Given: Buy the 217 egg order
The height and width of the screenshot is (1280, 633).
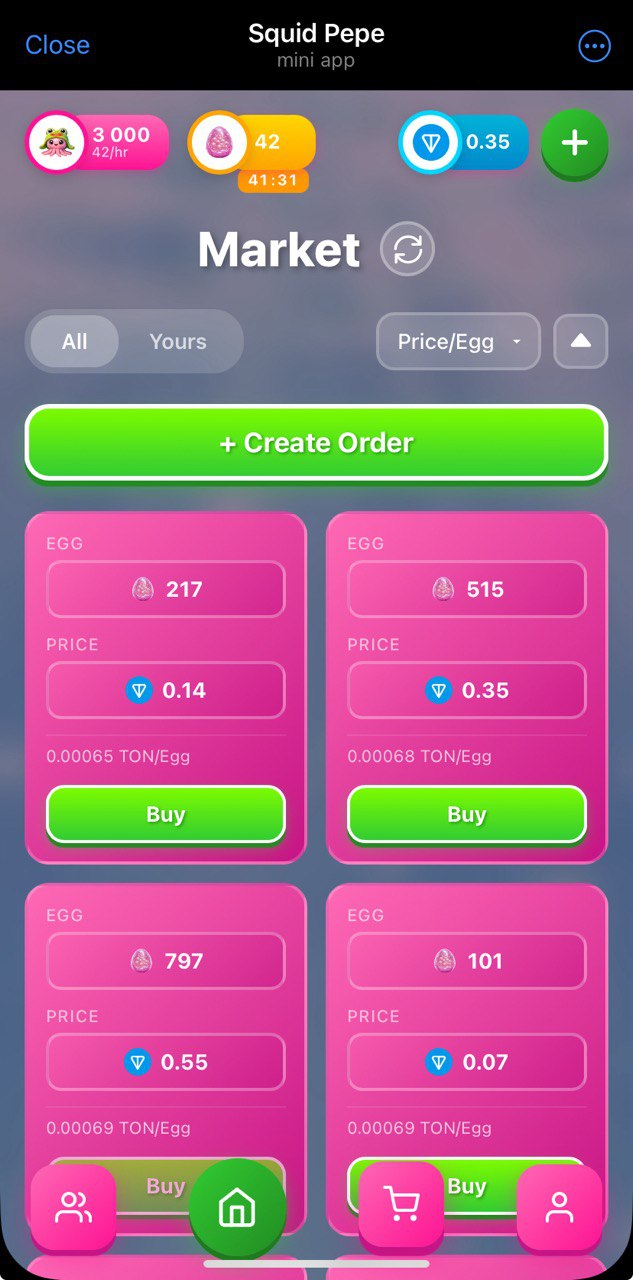Looking at the screenshot, I should click(x=165, y=814).
